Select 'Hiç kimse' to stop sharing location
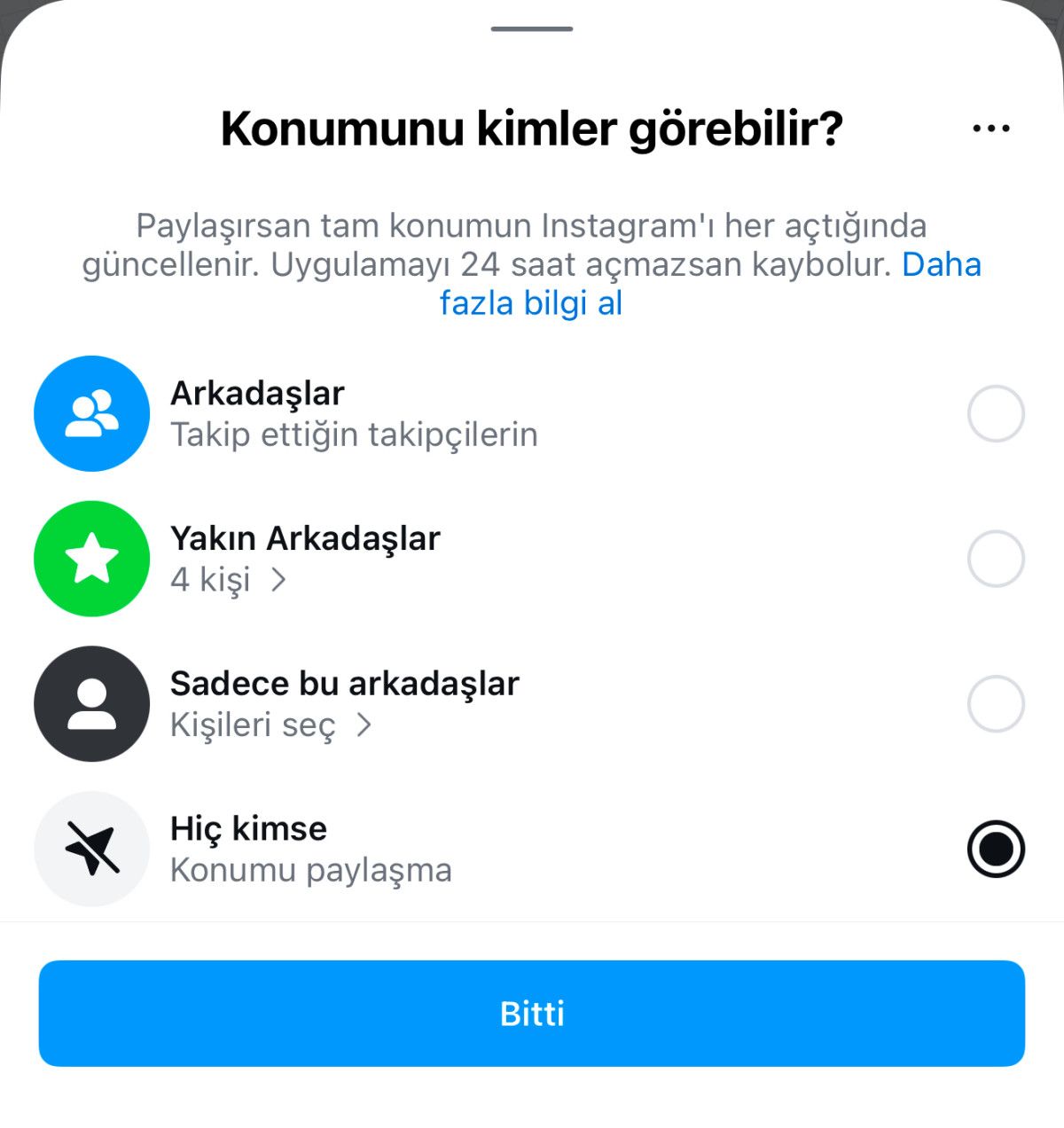This screenshot has width=1064, height=1128. 996,849
